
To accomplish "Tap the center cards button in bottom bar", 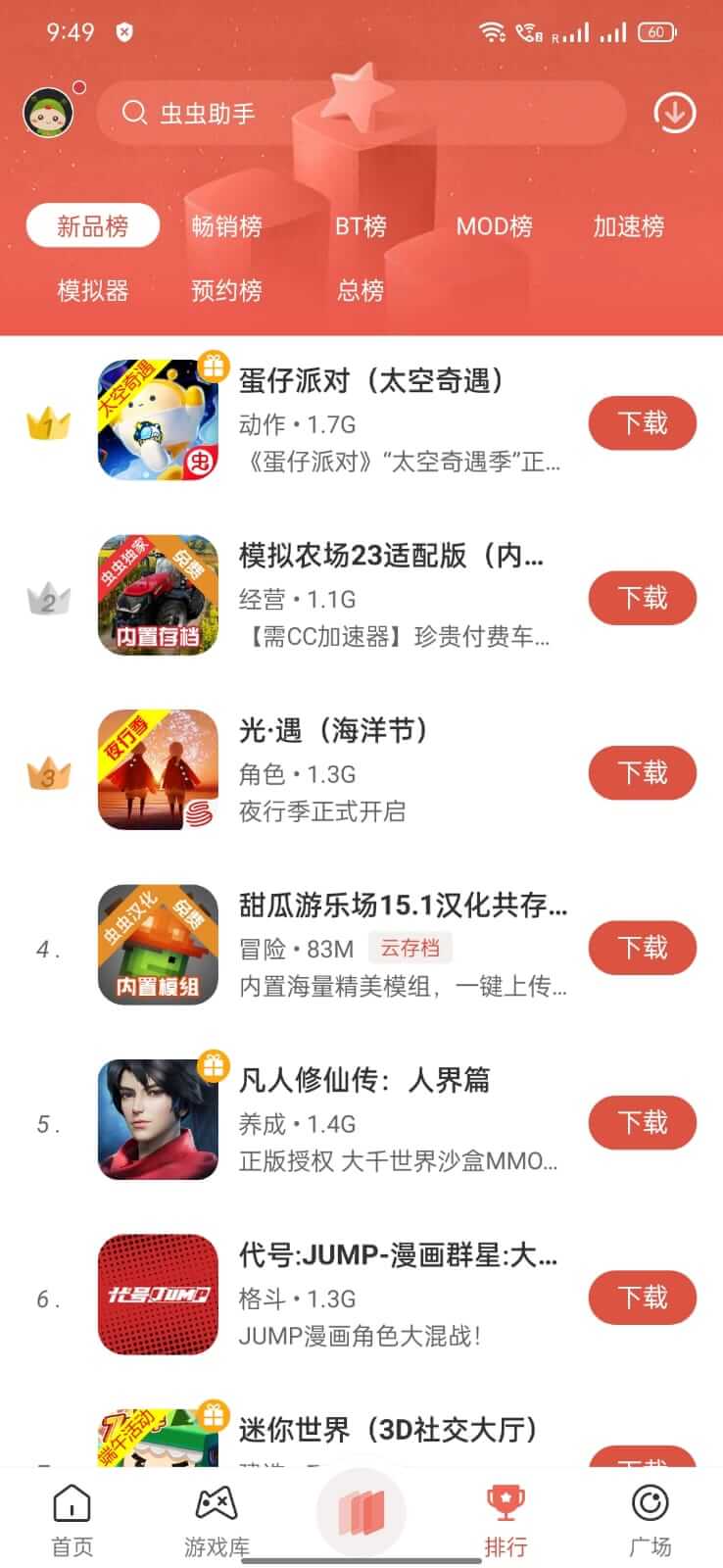I will pyautogui.click(x=361, y=1513).
